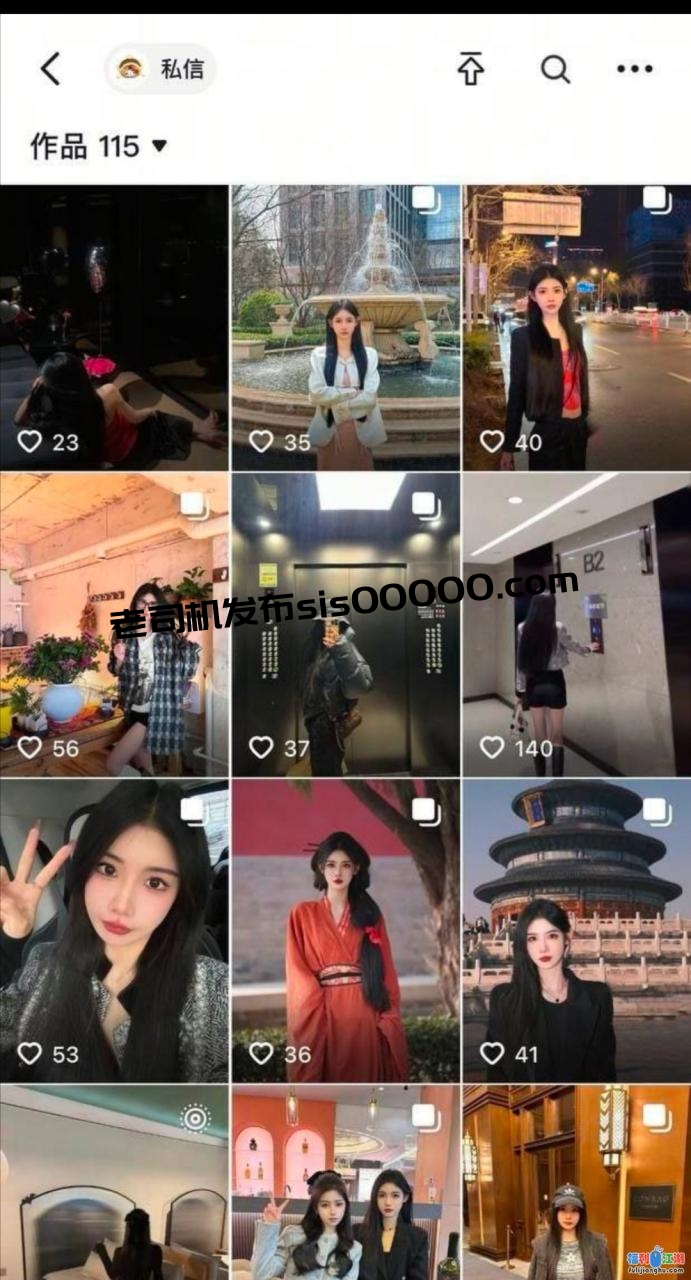Open the elevator selfie post with 37 likes
Viewport: 691px width, 1280px height.
(346, 625)
